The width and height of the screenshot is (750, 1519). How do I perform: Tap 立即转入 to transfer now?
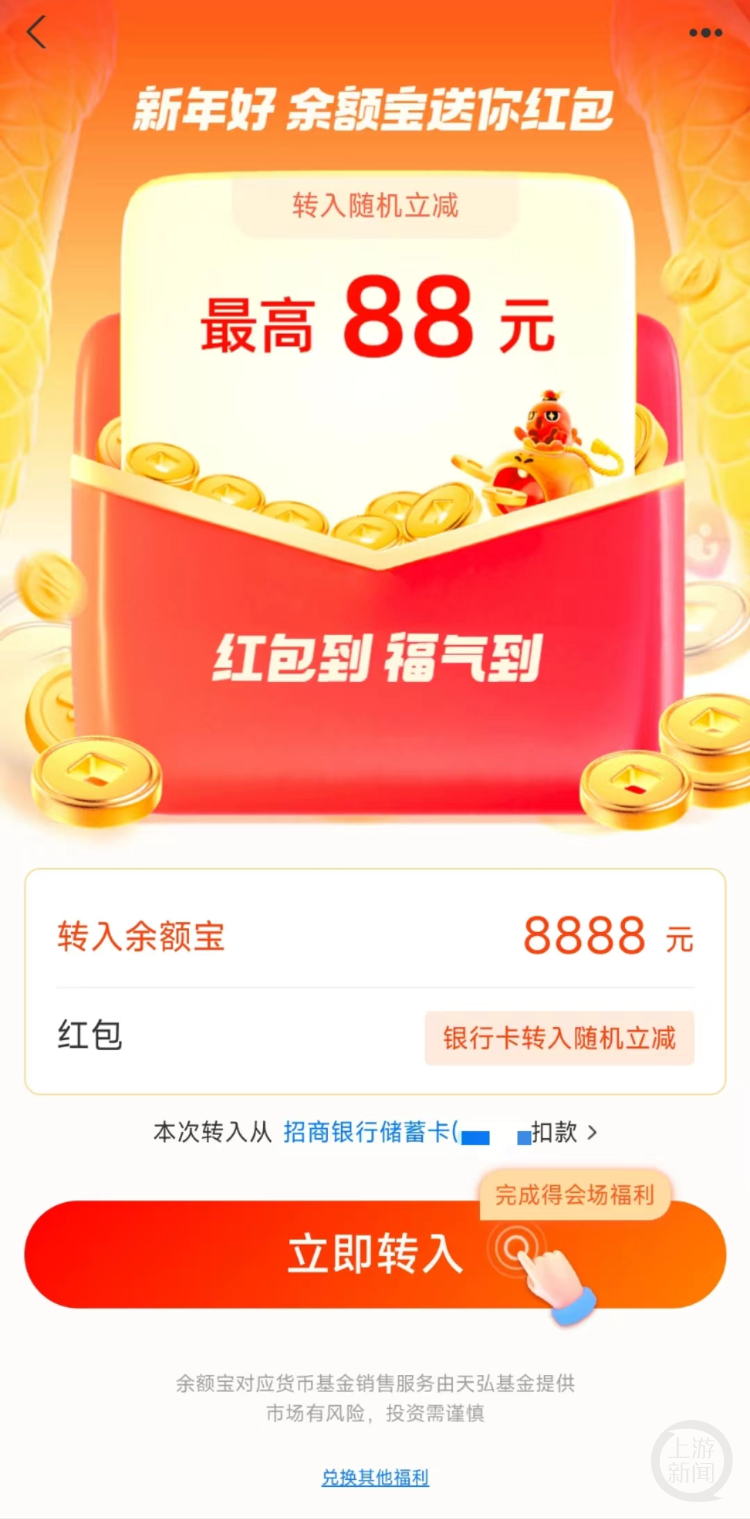375,1254
